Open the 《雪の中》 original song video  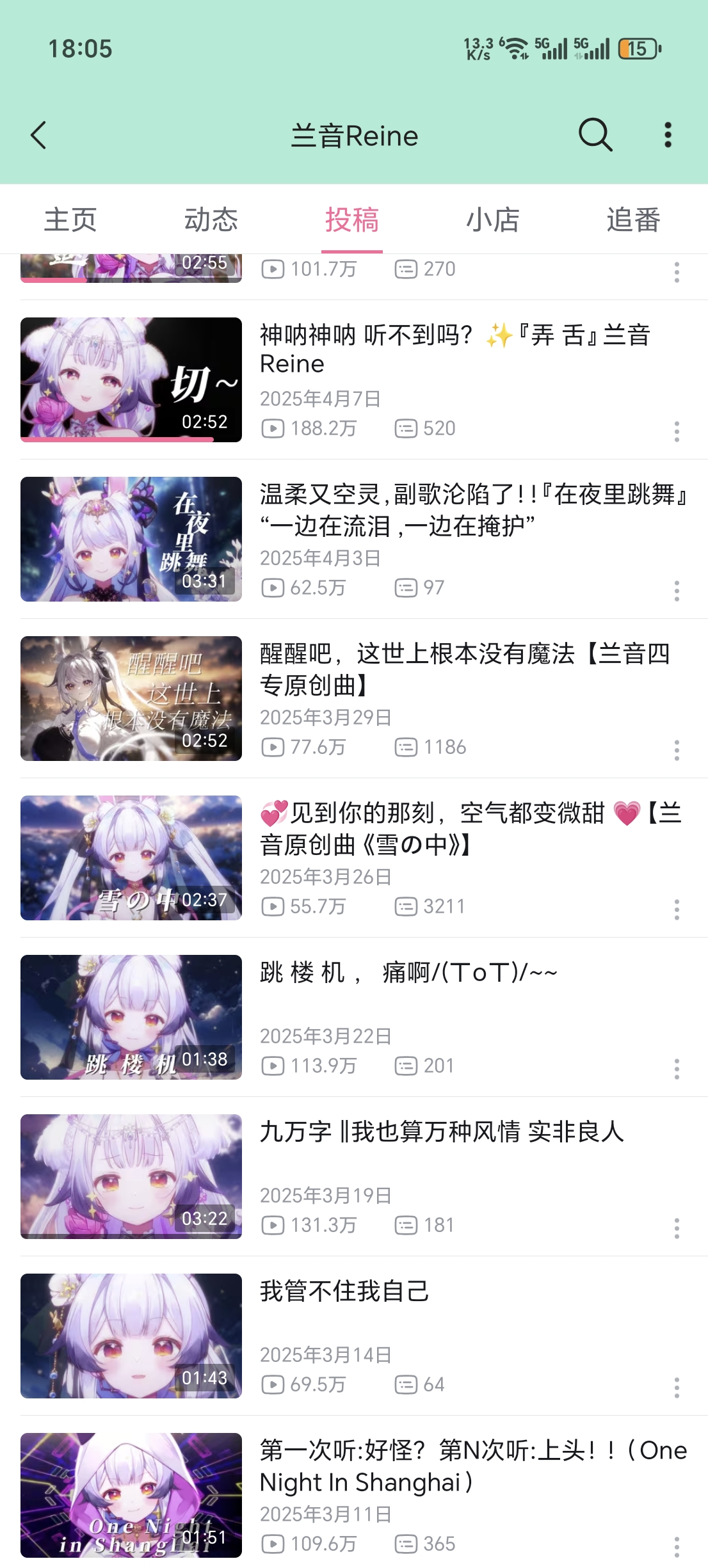tap(470, 828)
